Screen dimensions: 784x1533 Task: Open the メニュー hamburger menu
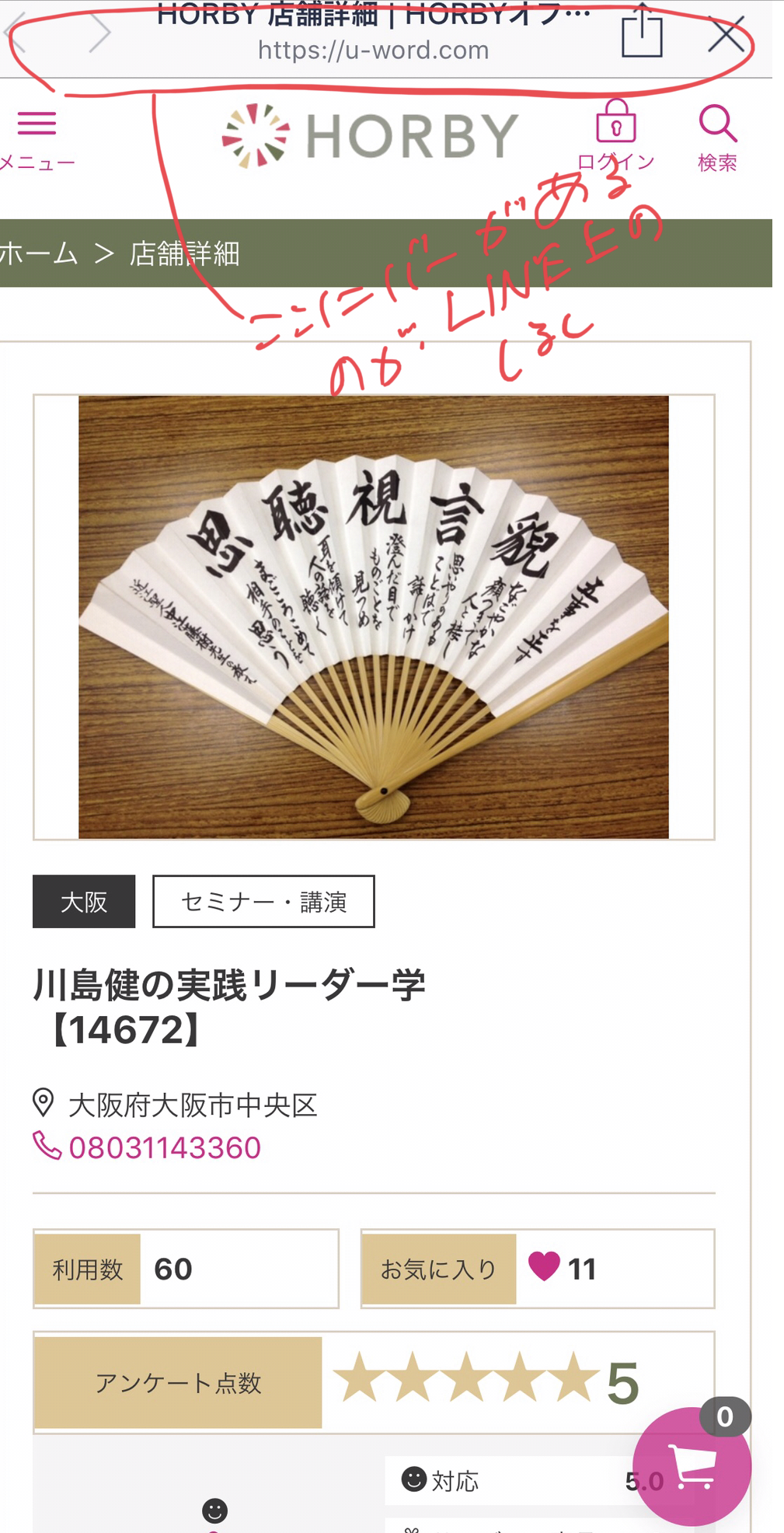pos(37,140)
